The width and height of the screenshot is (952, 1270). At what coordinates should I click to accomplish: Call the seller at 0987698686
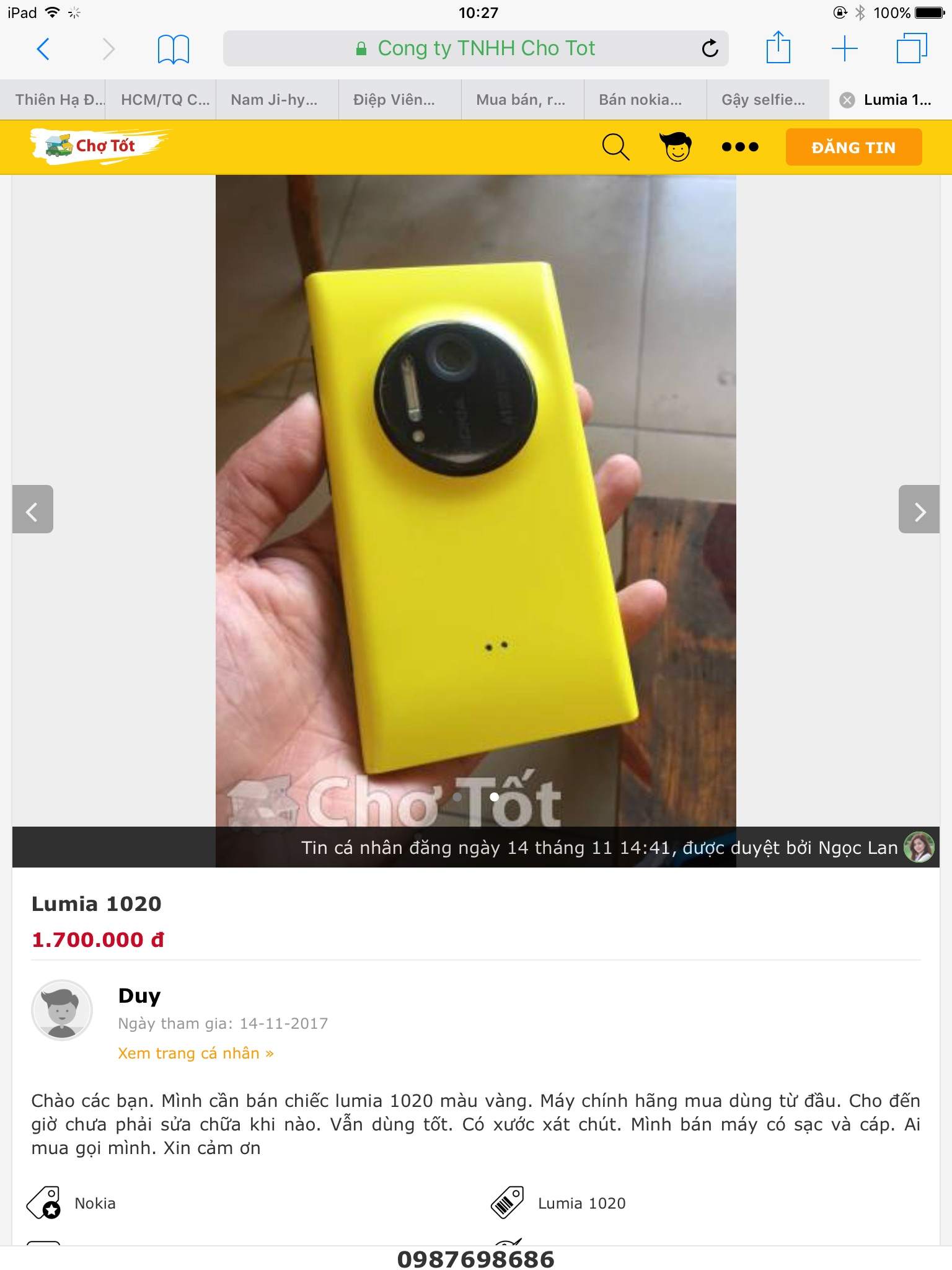coord(475,1259)
